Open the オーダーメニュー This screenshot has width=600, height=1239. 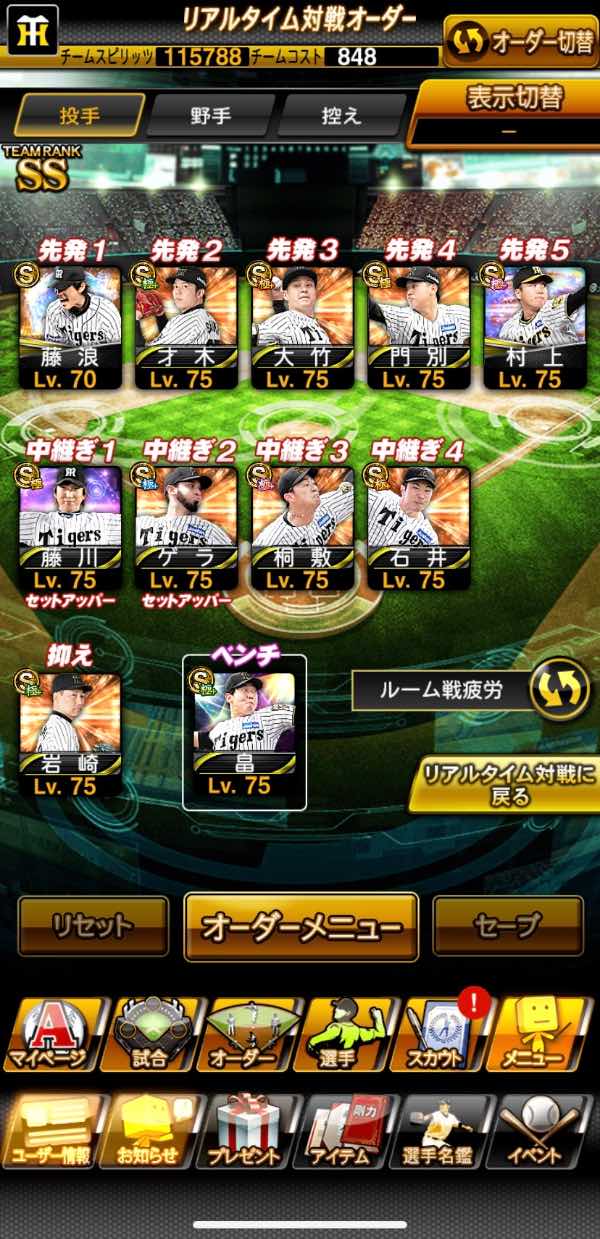click(301, 926)
